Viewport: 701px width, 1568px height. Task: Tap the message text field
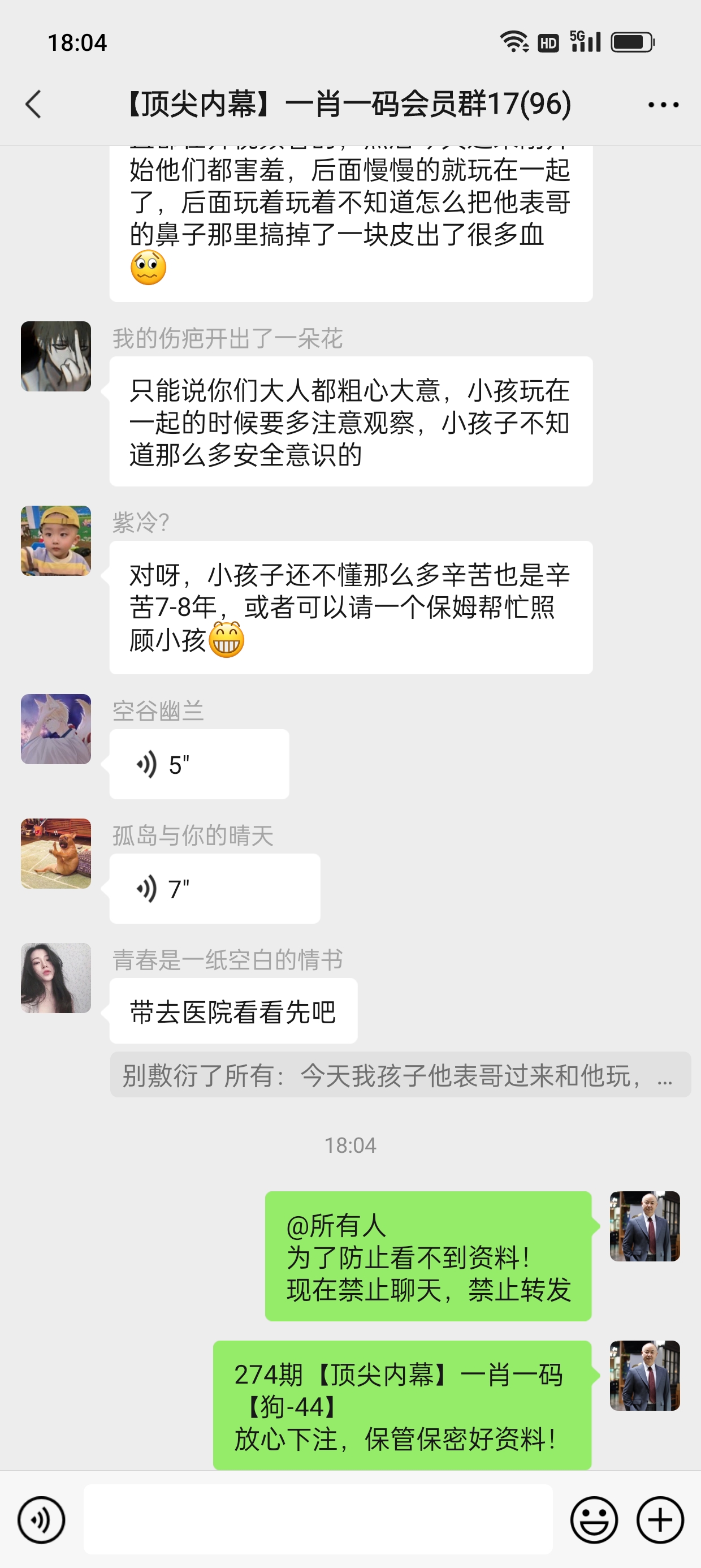tap(318, 1519)
